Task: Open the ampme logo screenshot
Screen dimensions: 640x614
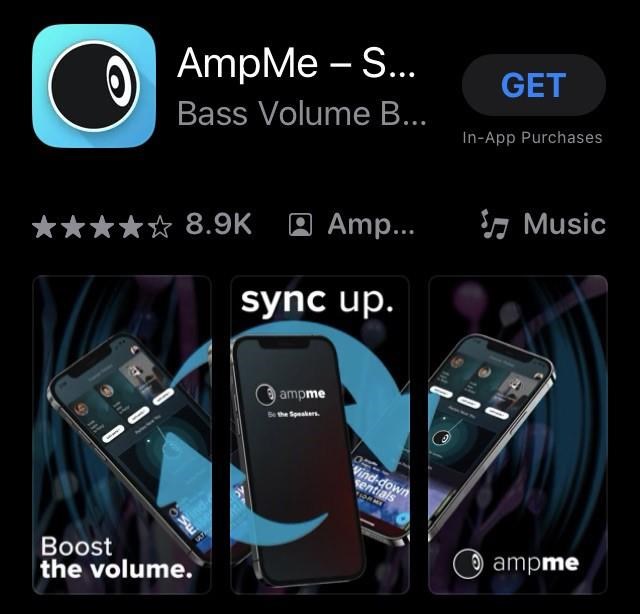Action: click(x=517, y=435)
